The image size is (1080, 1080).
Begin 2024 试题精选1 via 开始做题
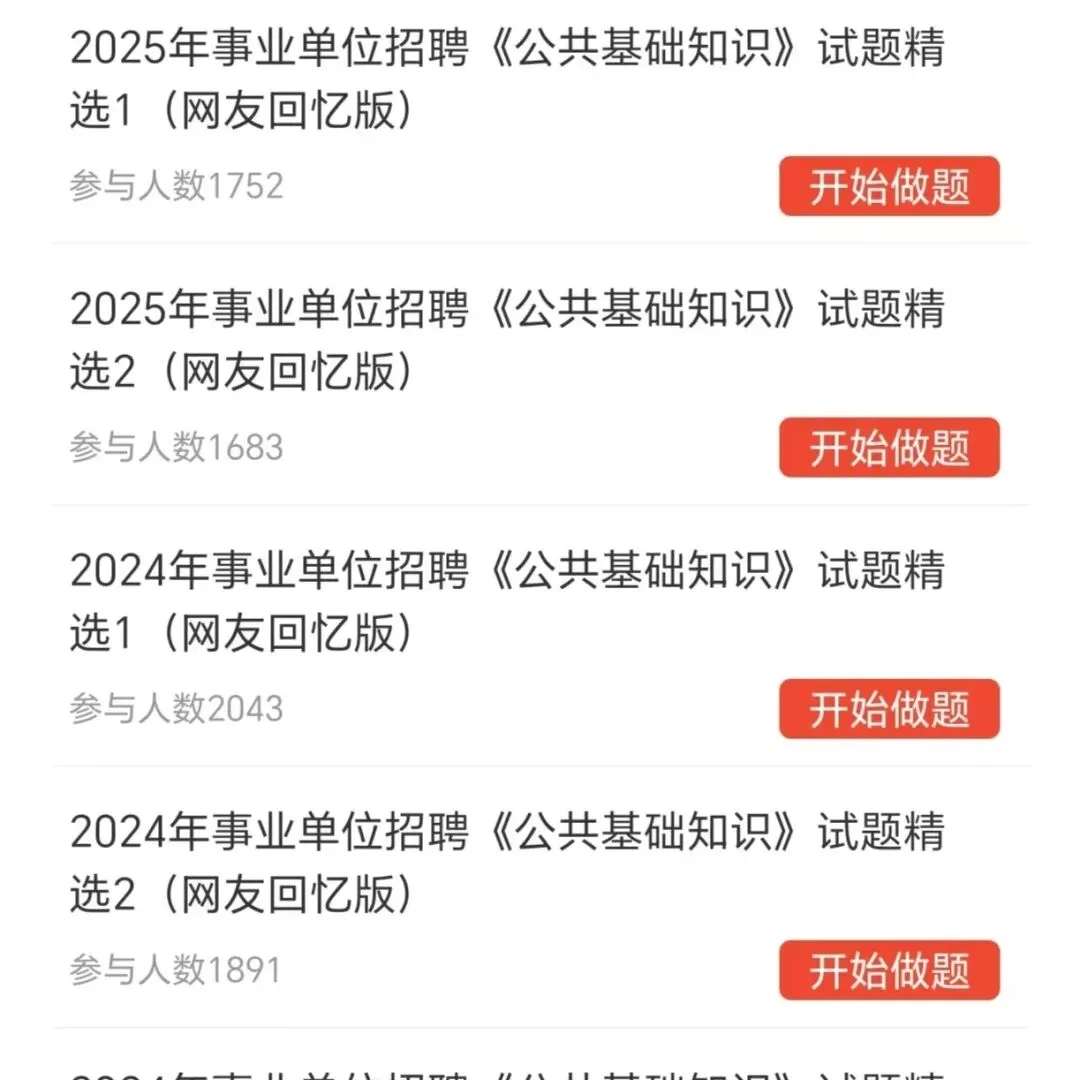[889, 709]
